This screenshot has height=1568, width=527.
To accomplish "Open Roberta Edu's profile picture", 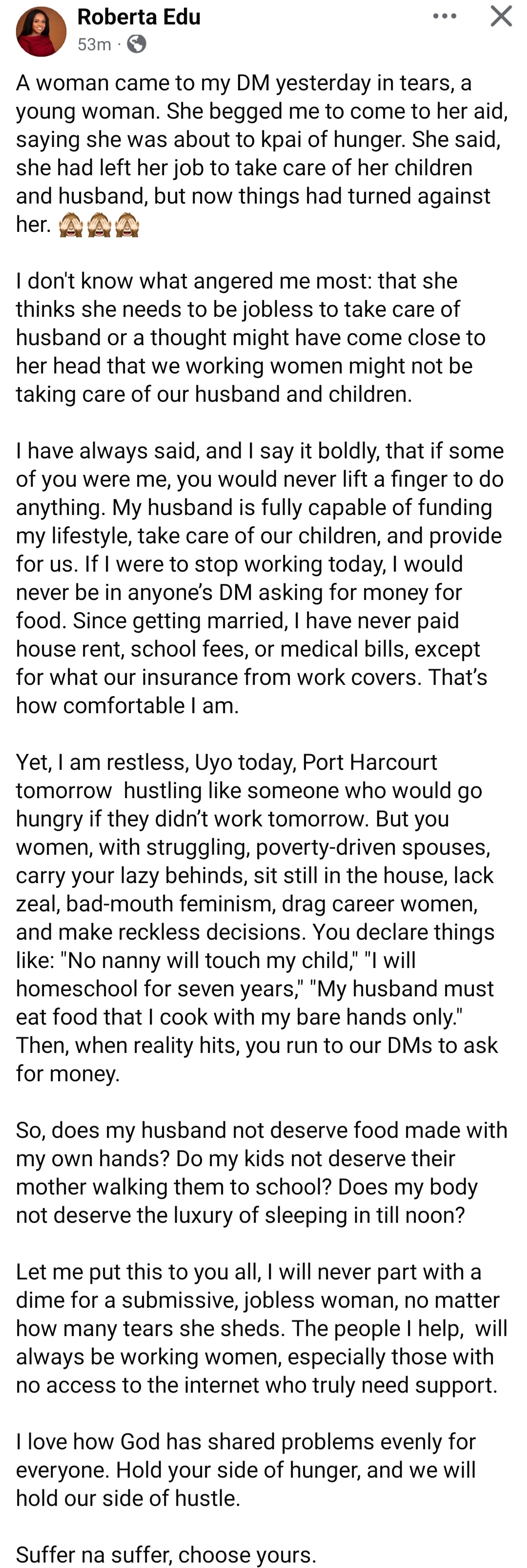I will coord(41,31).
